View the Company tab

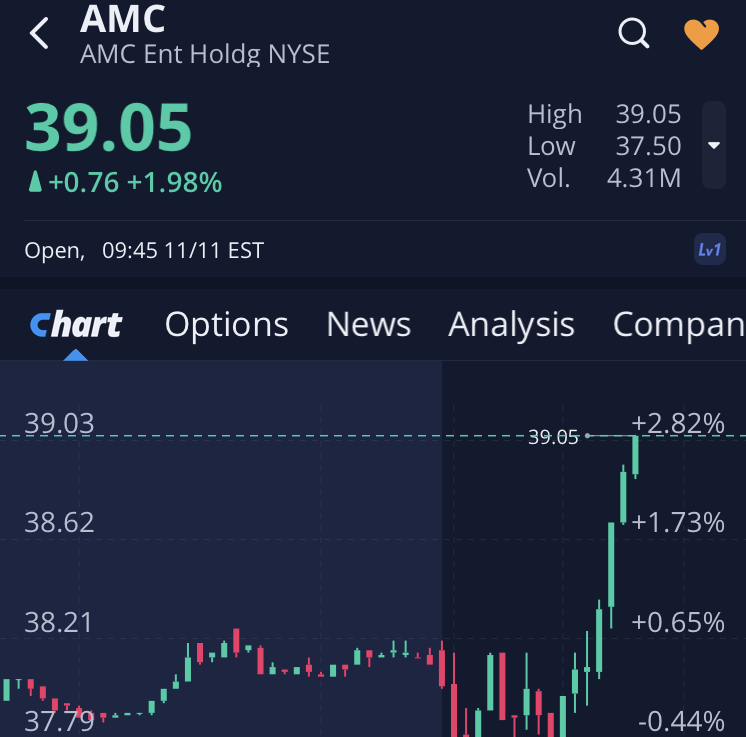679,324
